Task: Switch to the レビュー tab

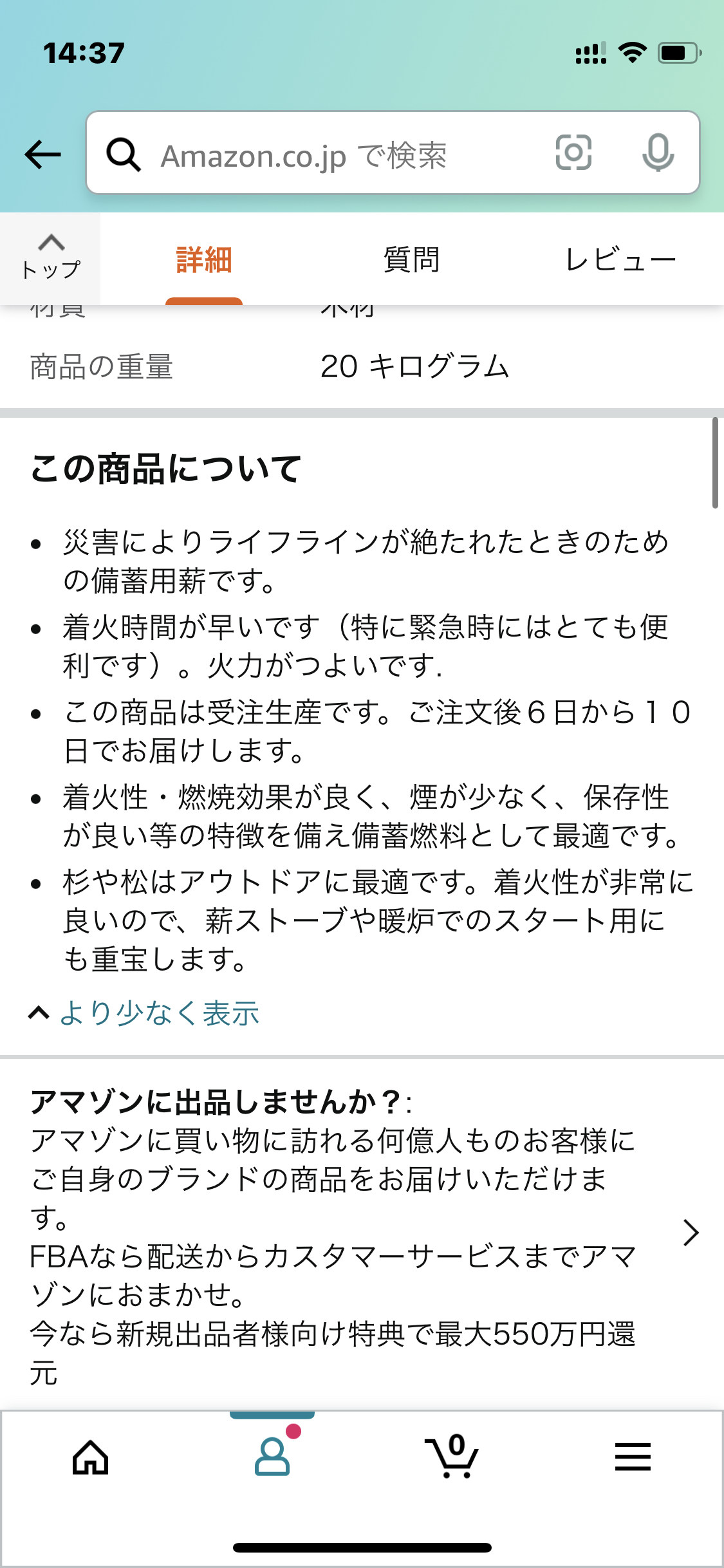Action: [x=621, y=261]
